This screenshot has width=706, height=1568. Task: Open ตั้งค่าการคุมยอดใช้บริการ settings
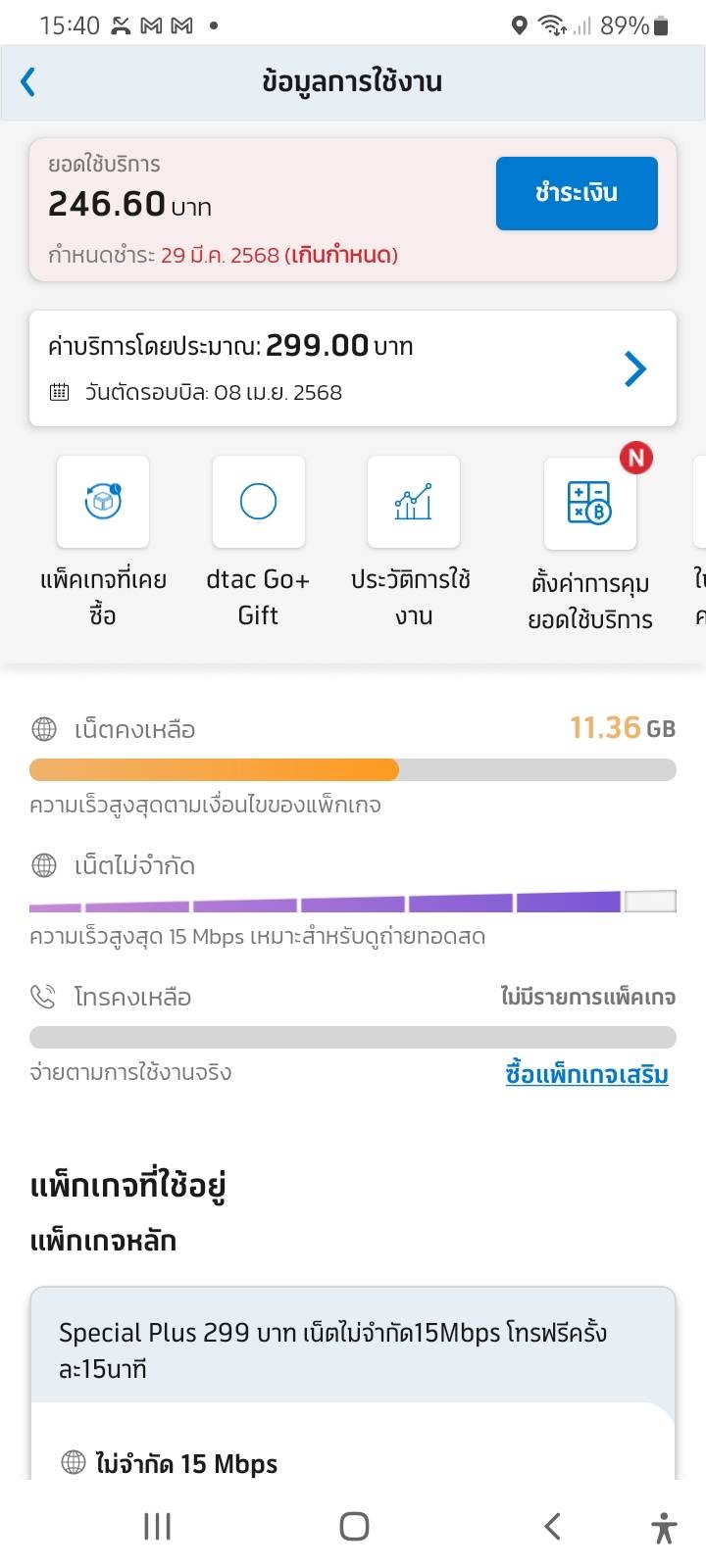point(590,544)
